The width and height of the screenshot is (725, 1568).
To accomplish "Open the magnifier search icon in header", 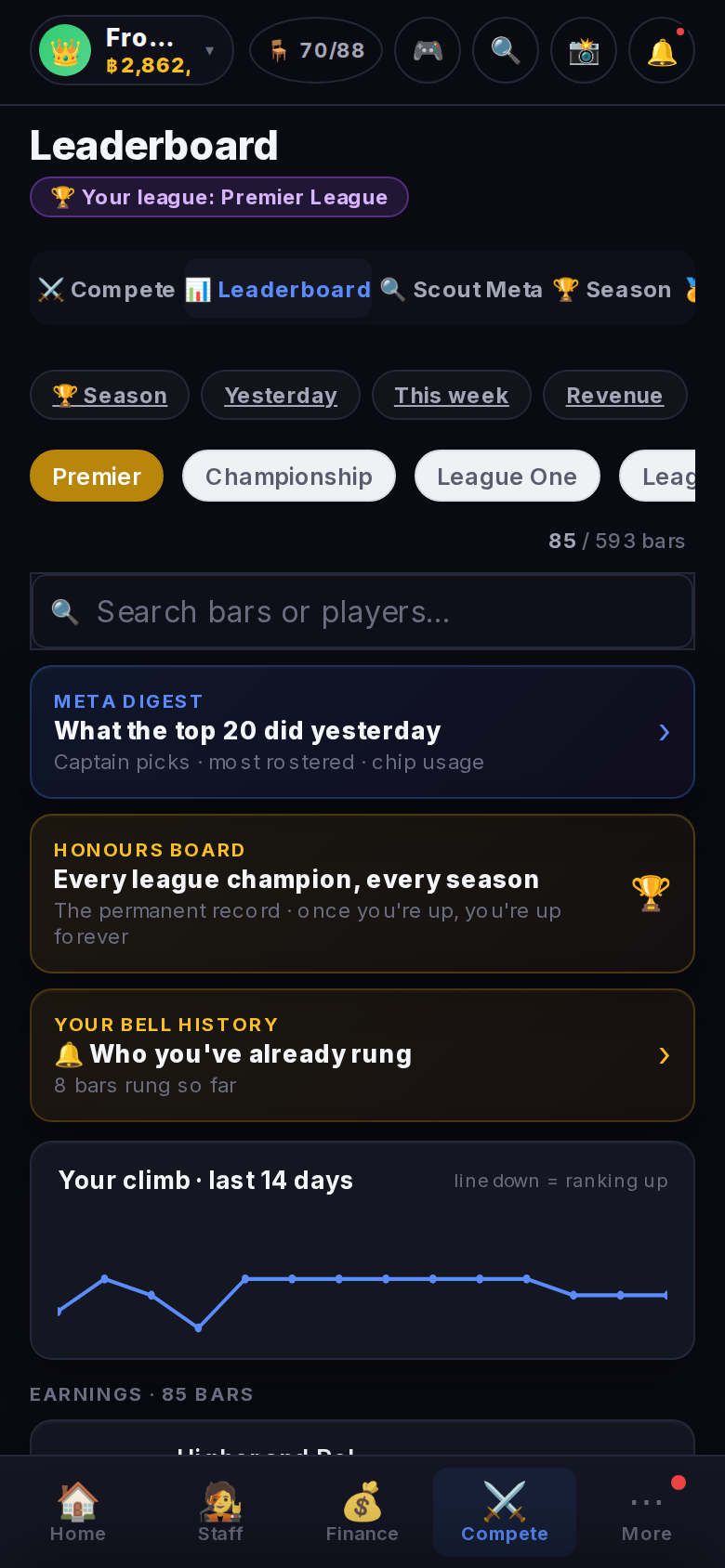I will tap(506, 50).
